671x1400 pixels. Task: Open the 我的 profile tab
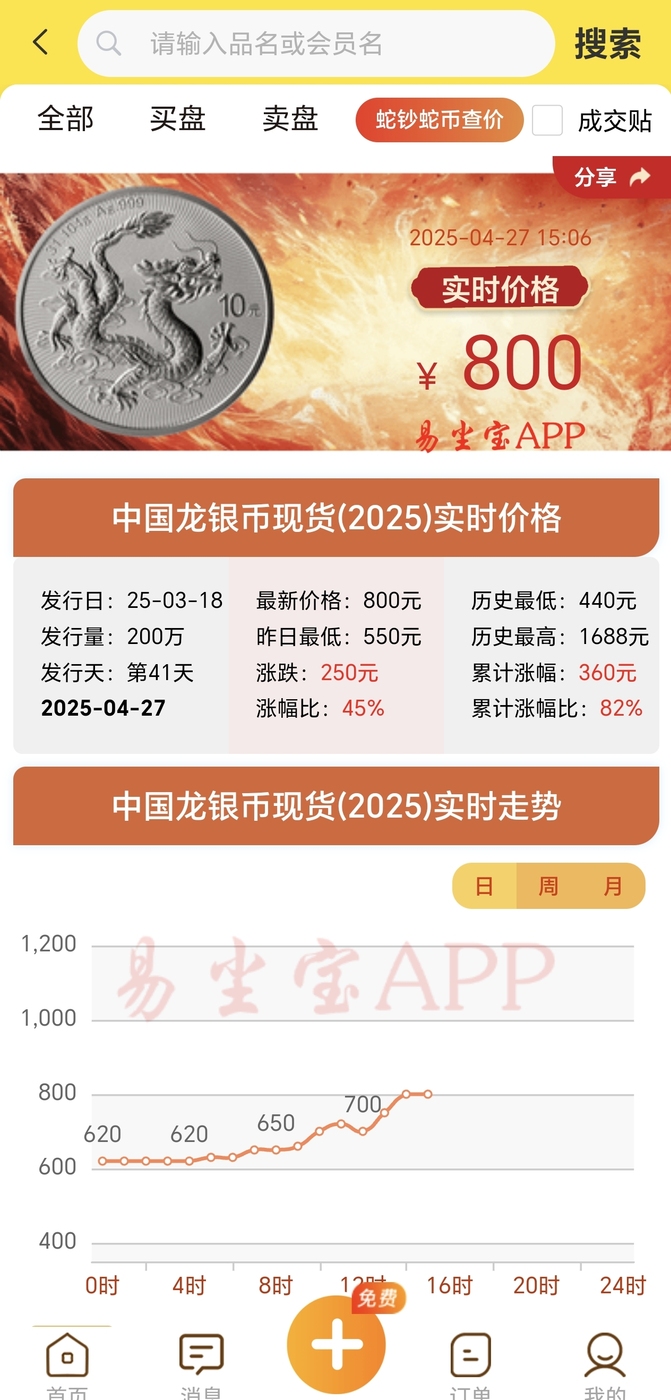tap(605, 1365)
